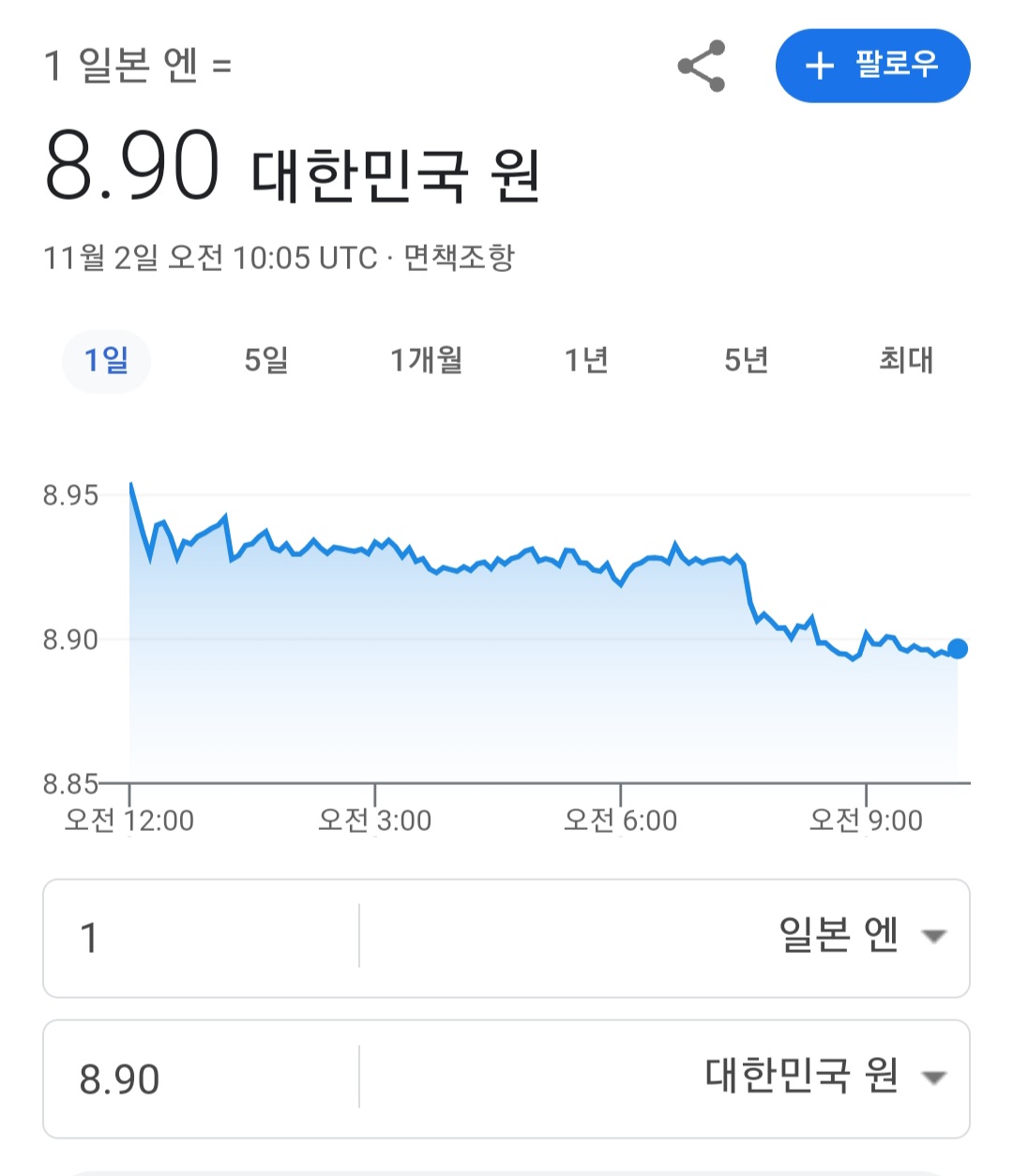Image resolution: width=1013 pixels, height=1176 pixels.
Task: Share this exchange rate
Action: (702, 66)
